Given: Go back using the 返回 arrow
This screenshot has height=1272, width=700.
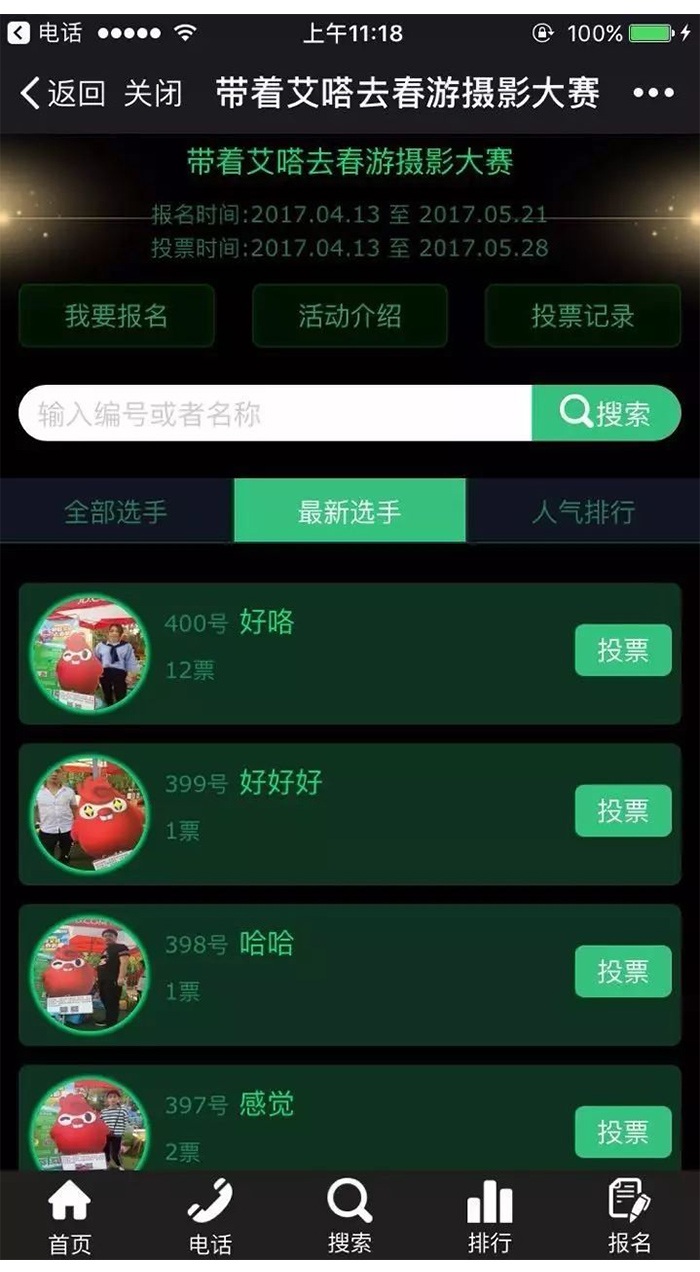Looking at the screenshot, I should coord(62,94).
